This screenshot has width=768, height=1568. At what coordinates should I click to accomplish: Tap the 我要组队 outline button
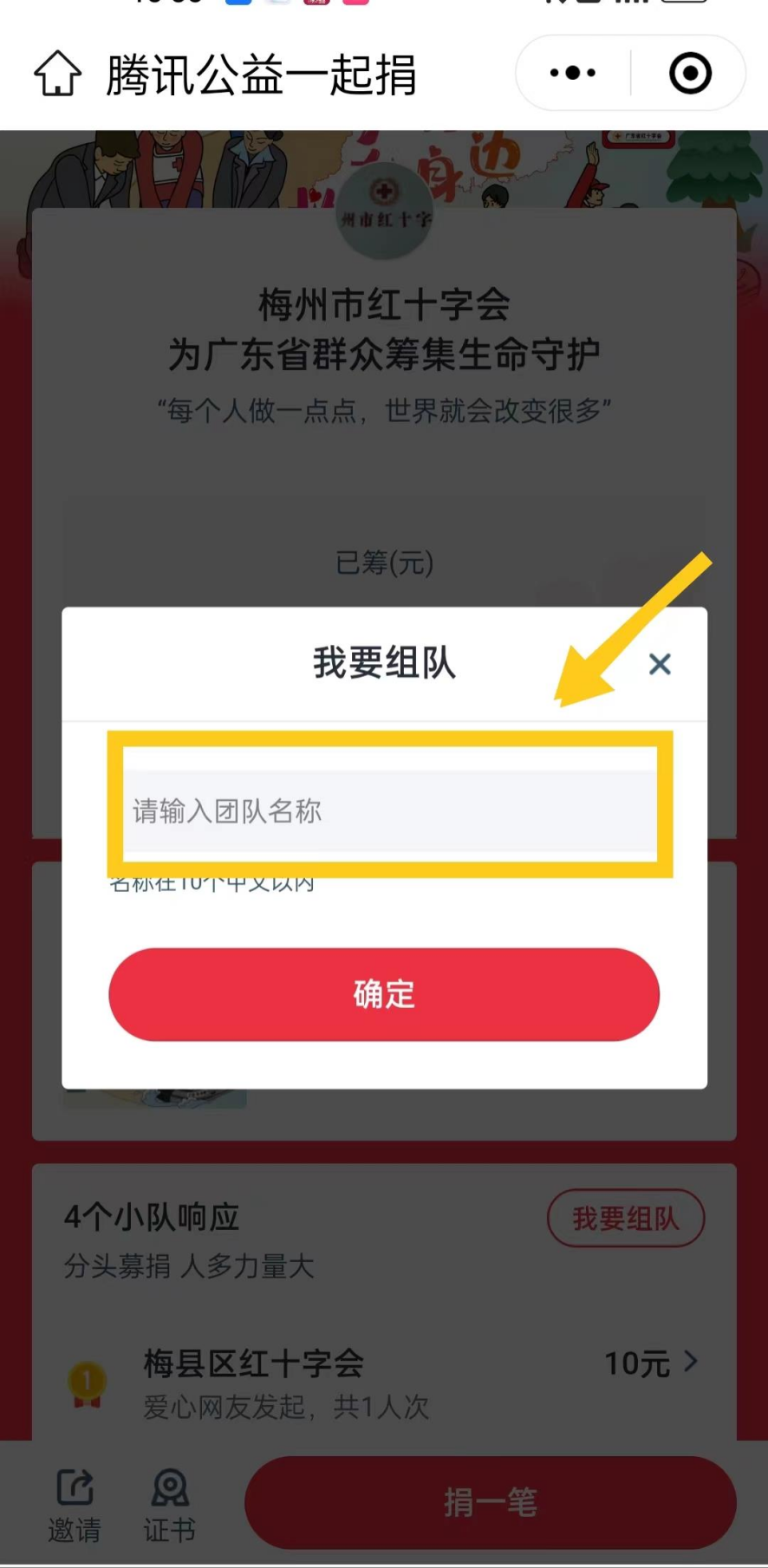coord(625,1219)
